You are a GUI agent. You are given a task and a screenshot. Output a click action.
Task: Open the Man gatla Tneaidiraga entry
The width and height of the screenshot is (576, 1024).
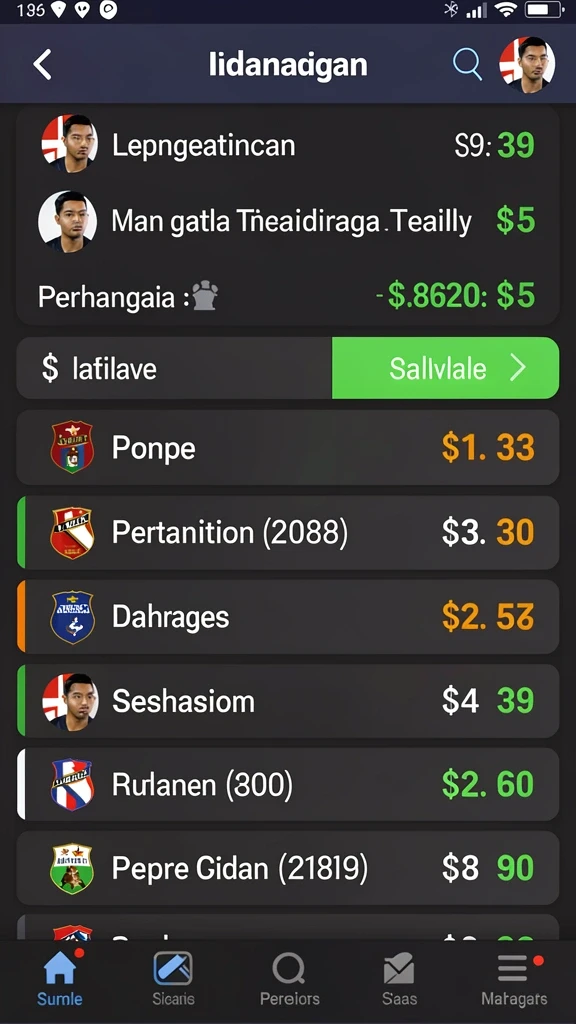(x=288, y=221)
